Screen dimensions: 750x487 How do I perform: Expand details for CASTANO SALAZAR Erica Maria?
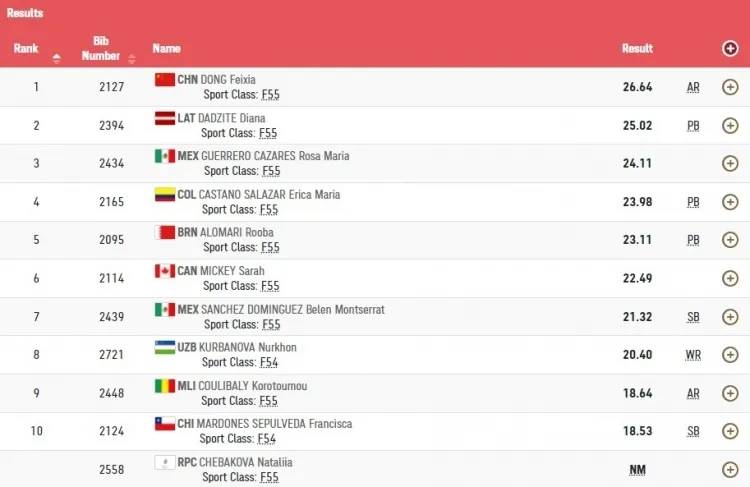pyautogui.click(x=730, y=202)
